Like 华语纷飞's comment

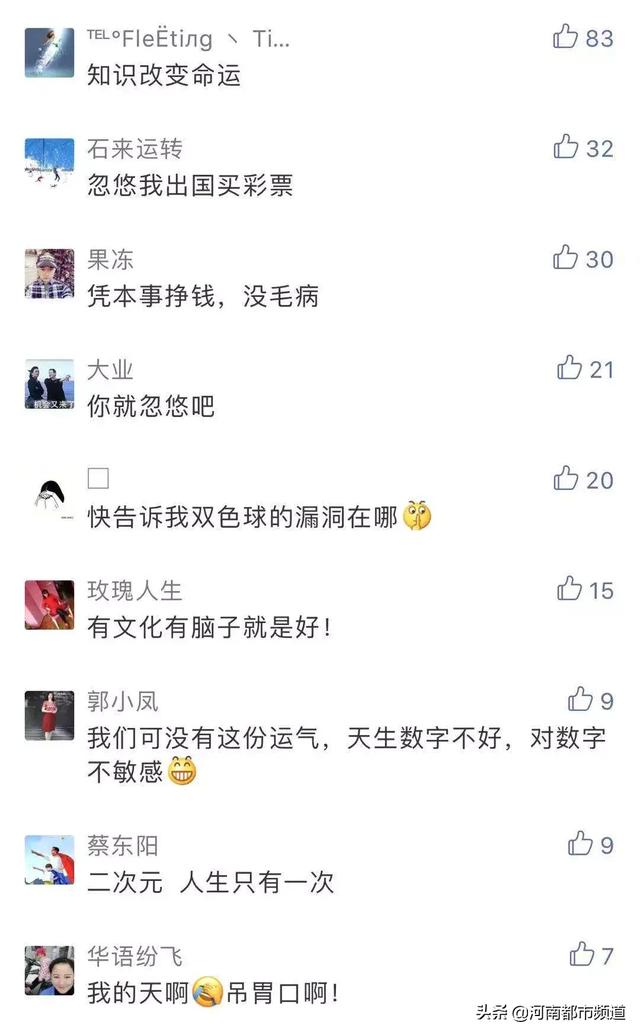(581, 954)
